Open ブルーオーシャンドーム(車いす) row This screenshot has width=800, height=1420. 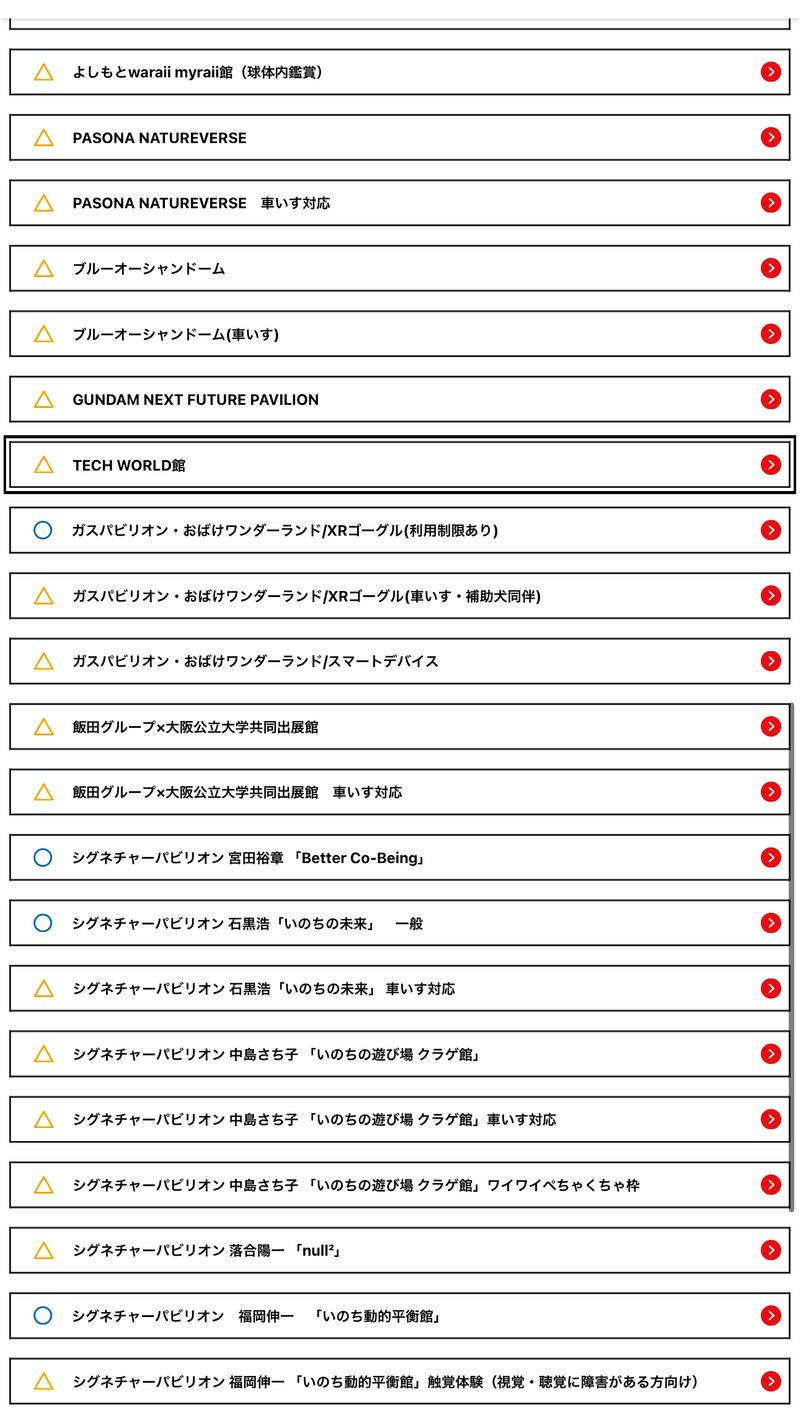coord(399,334)
